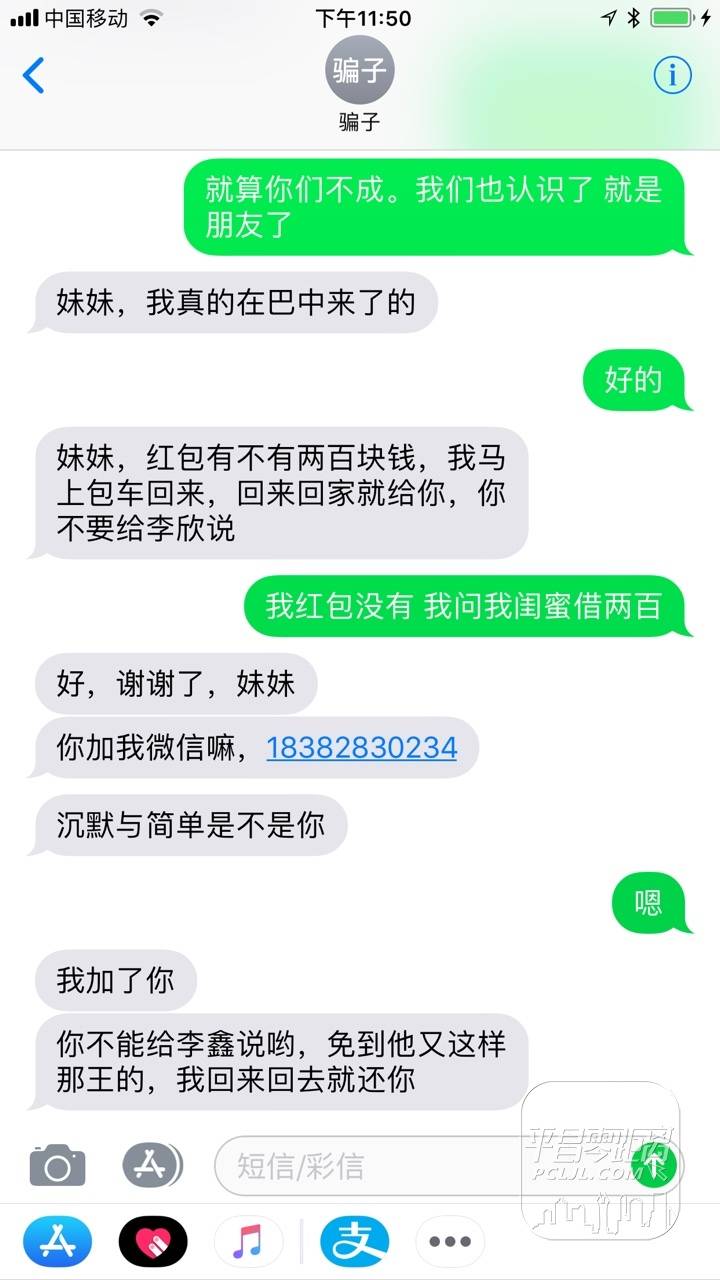Viewport: 720px width, 1280px height.
Task: Open the Music iMessage app
Action: point(248,1242)
